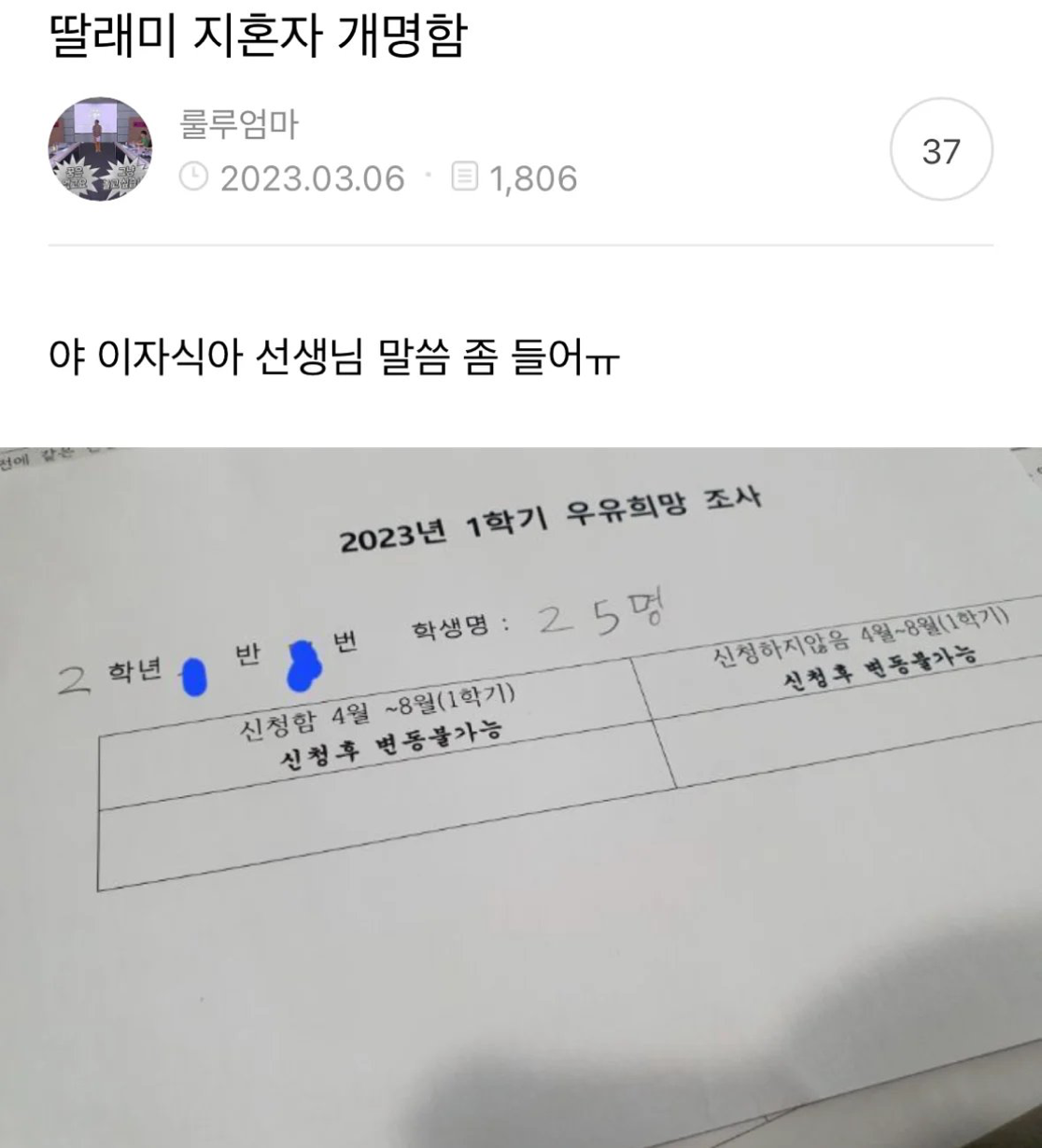The image size is (1042, 1148).
Task: Click the document icon before the view count
Action: pyautogui.click(x=463, y=177)
